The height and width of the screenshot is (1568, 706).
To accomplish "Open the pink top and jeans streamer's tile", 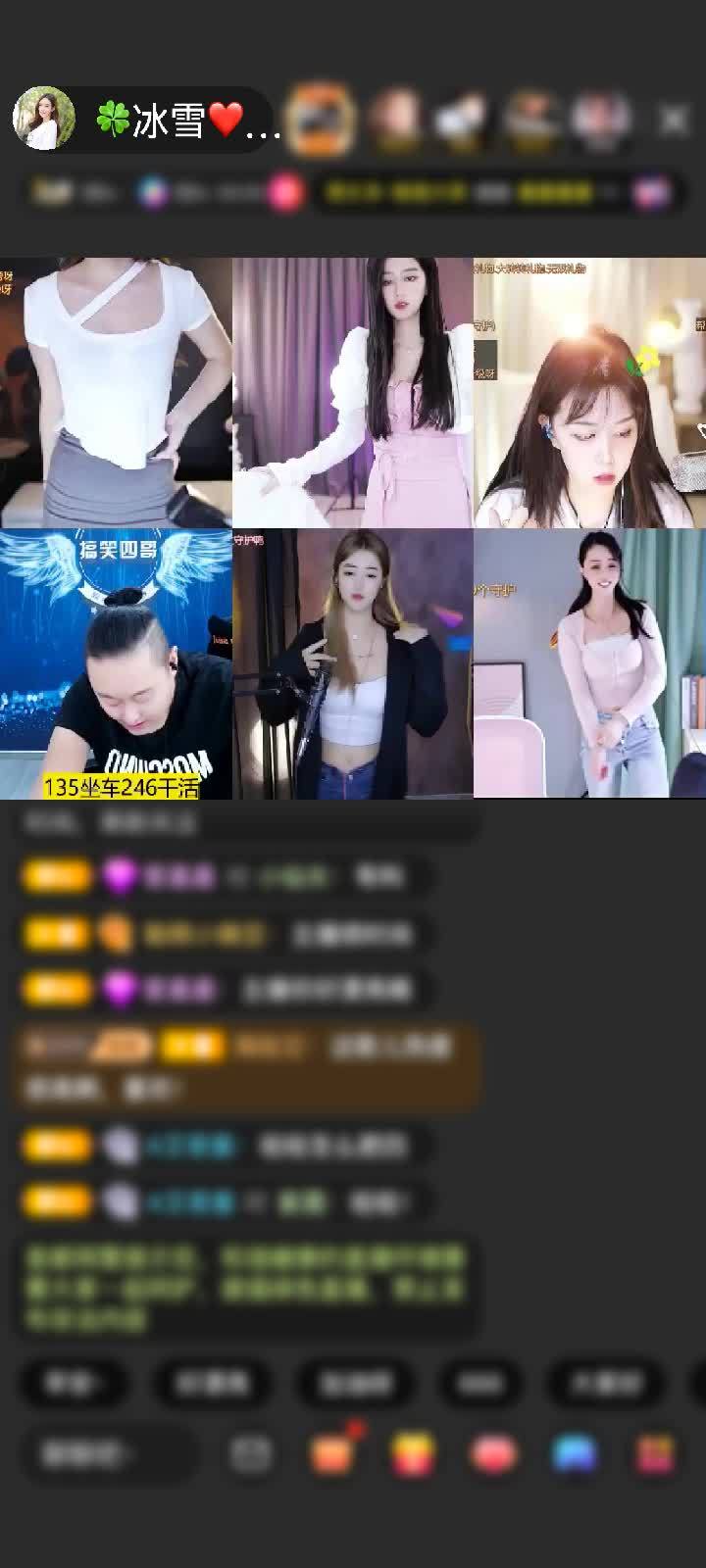I will coord(589,663).
